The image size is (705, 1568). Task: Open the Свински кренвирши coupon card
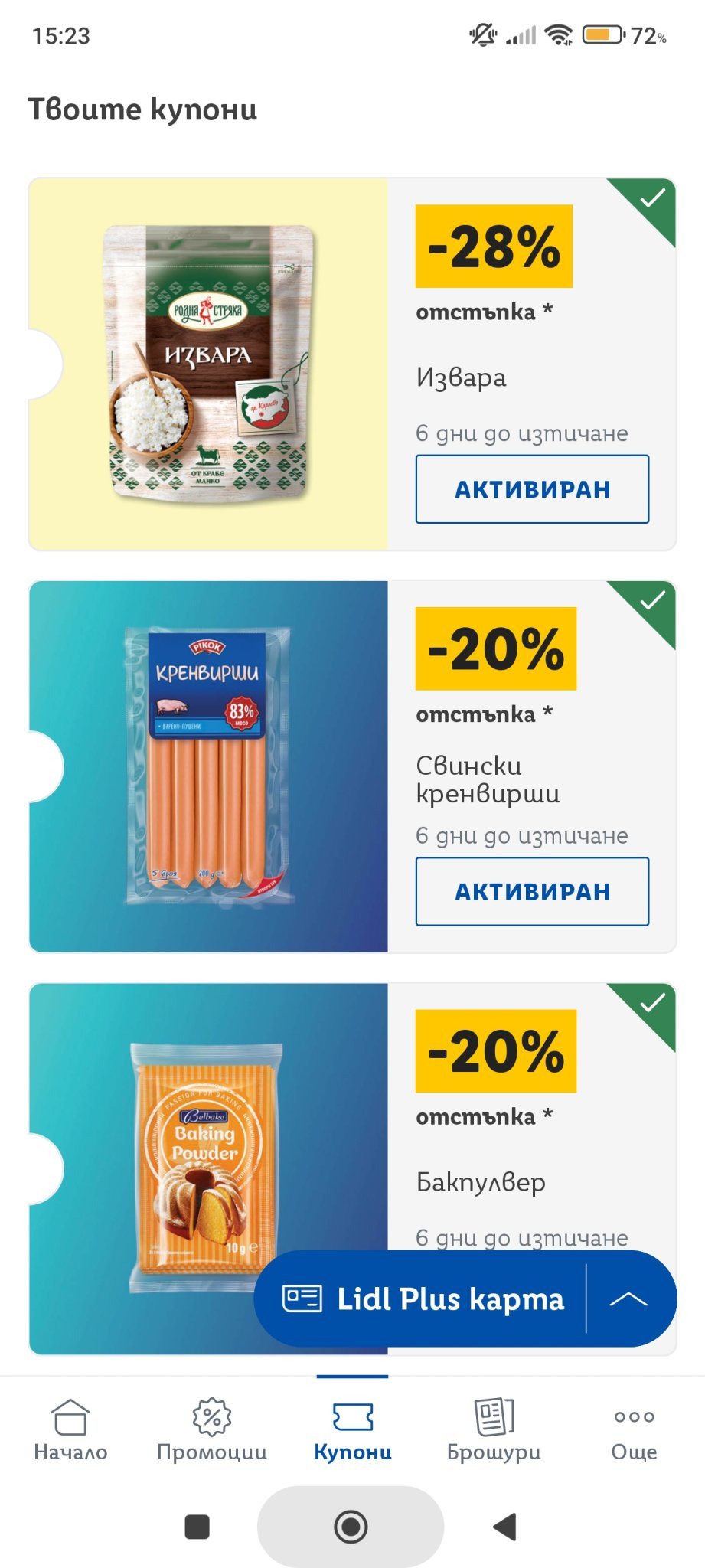click(352, 766)
